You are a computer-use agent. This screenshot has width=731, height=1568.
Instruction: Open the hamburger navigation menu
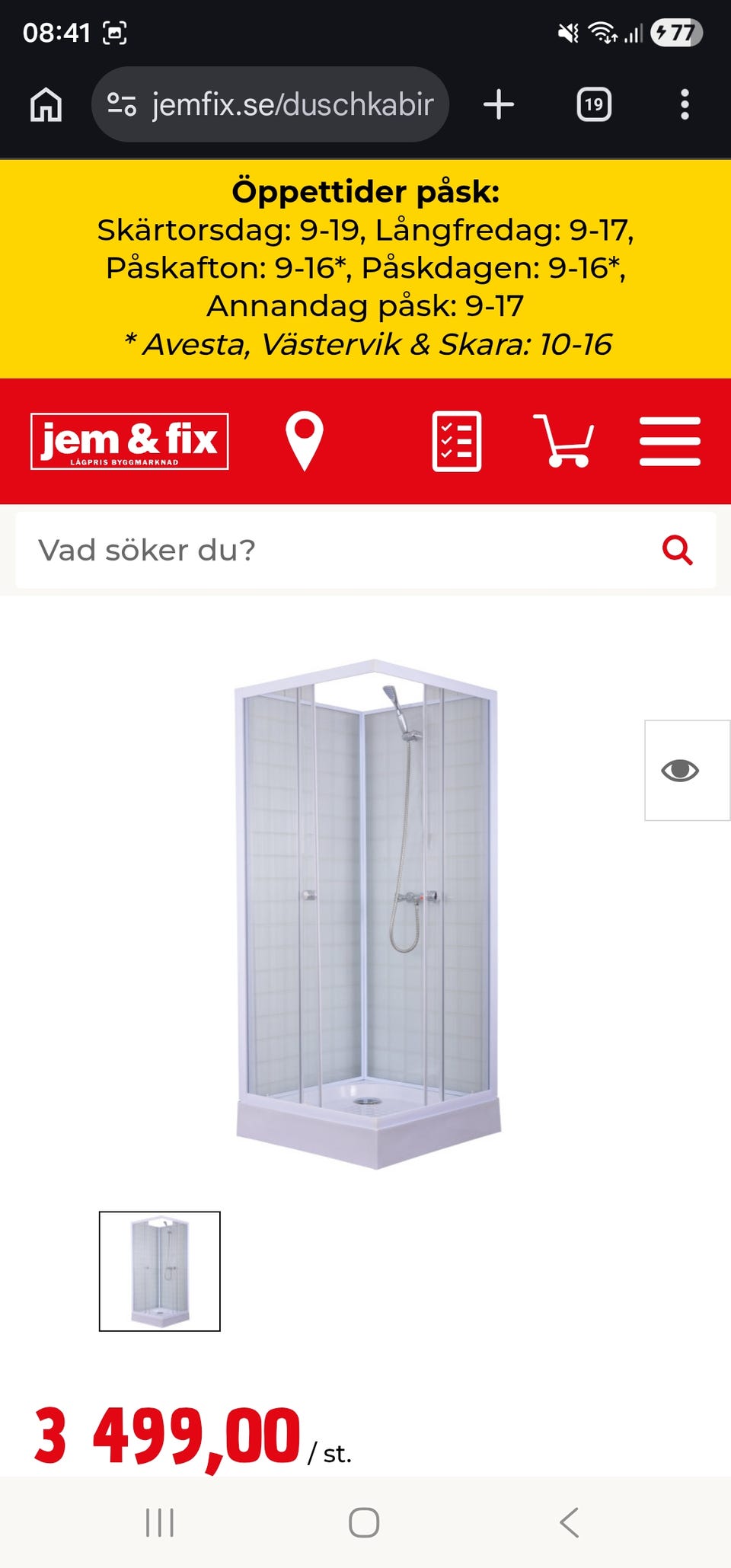pyautogui.click(x=671, y=440)
